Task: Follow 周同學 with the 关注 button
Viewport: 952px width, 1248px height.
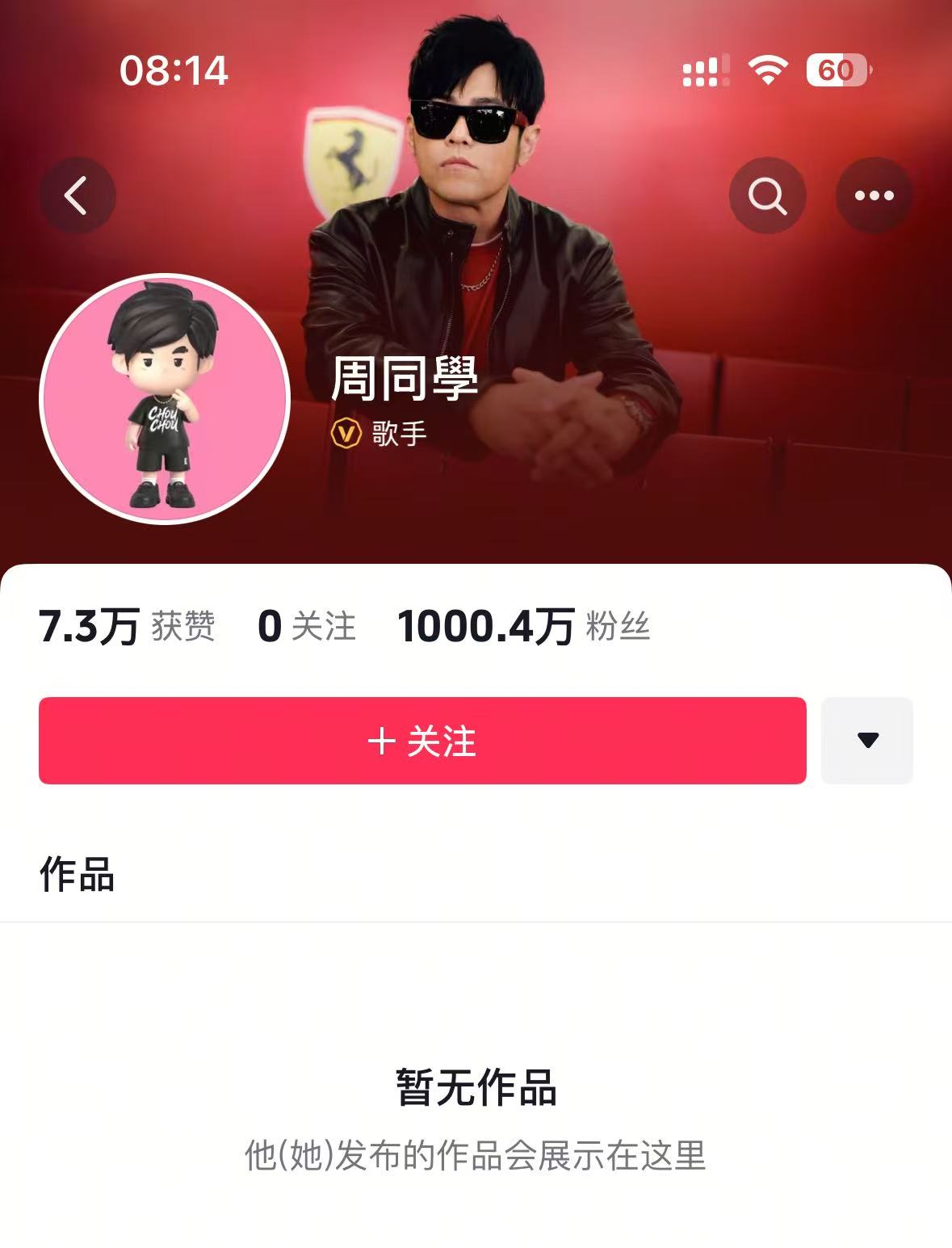Action: click(x=422, y=741)
